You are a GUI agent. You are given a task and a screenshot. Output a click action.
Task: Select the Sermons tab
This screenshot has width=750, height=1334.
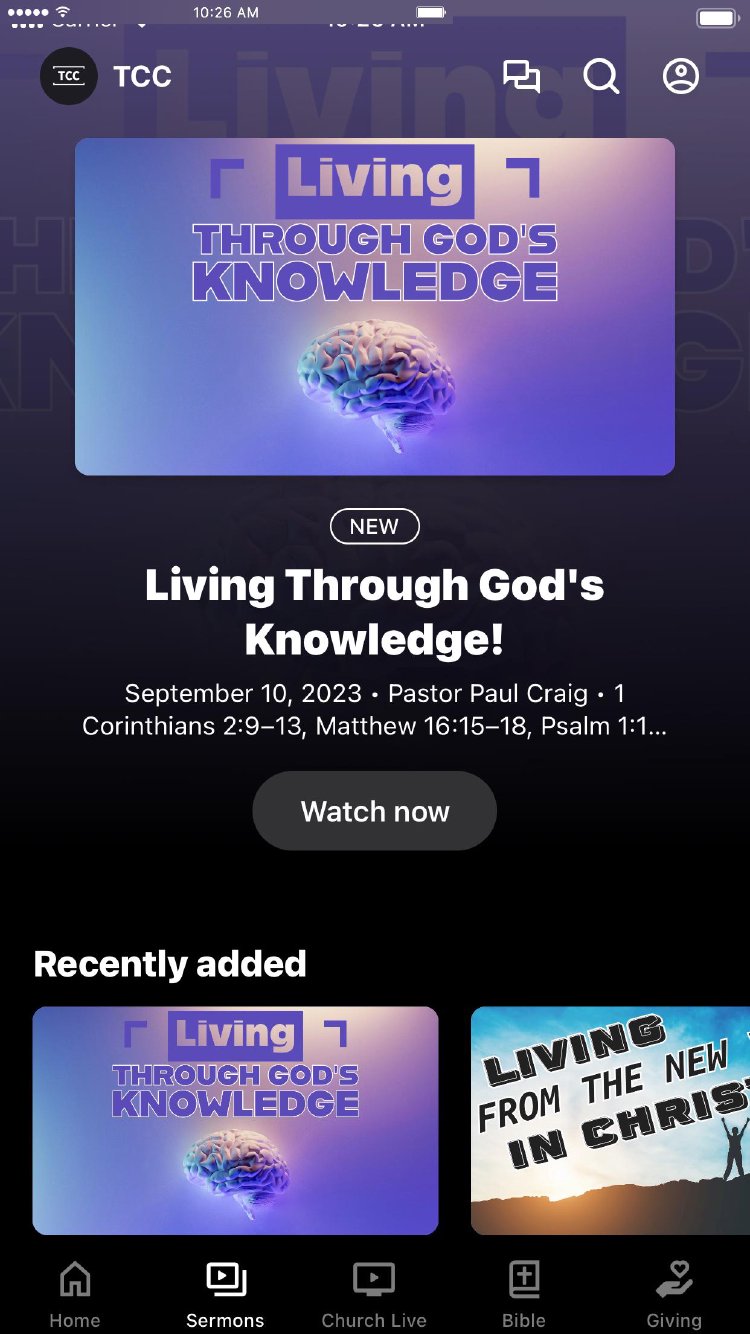pos(225,1294)
